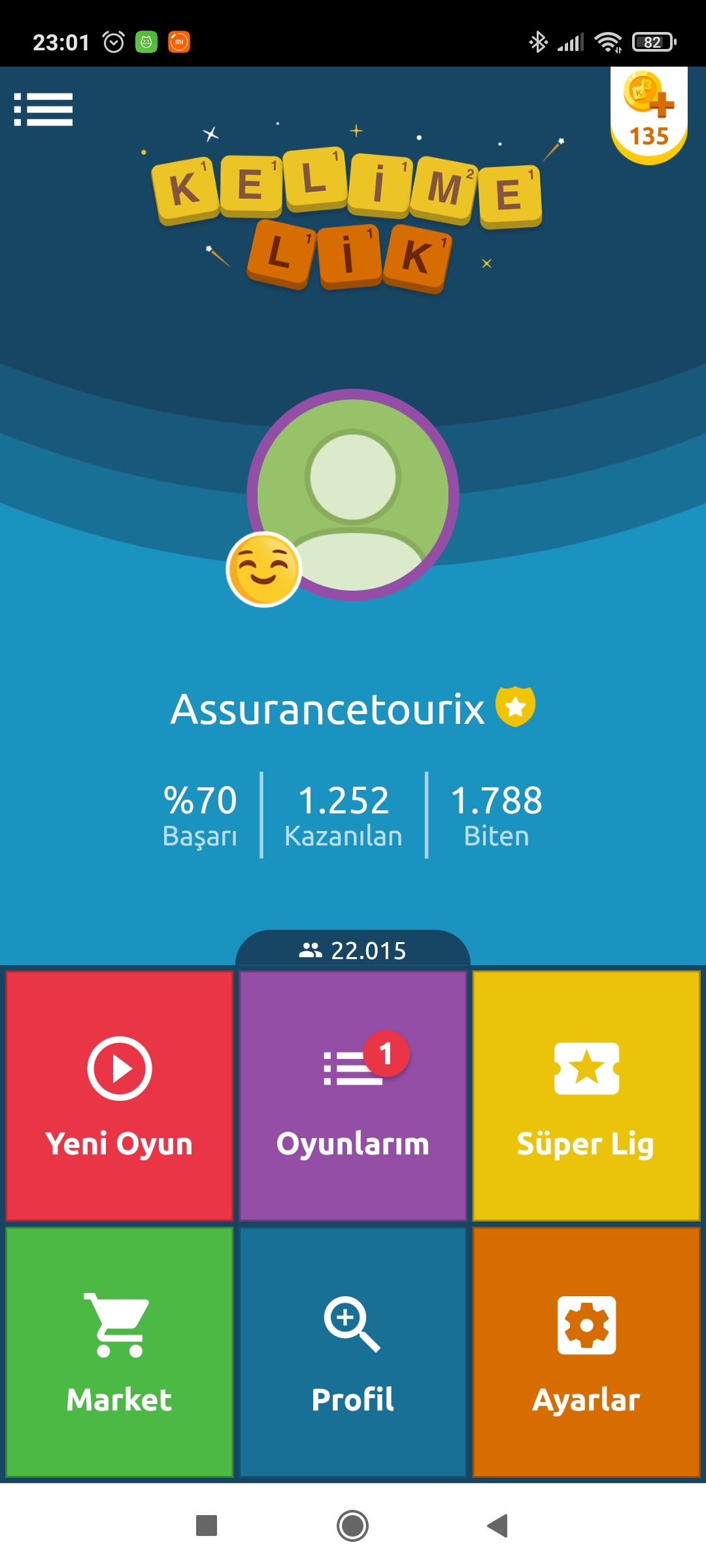Open Oyunlarım games list
Viewport: 706px width, 1568px height.
[x=353, y=1096]
